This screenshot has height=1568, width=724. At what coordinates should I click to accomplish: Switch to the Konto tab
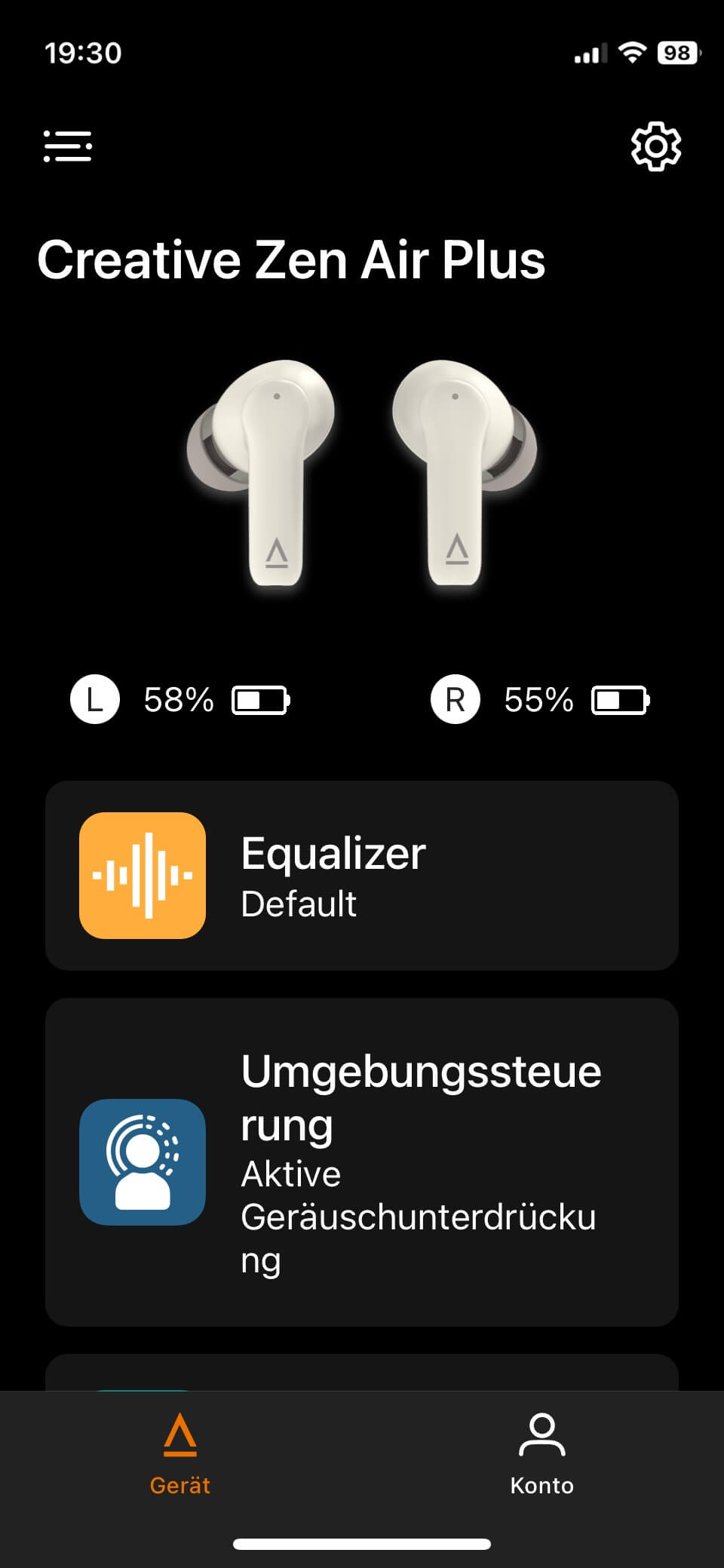[541, 1454]
